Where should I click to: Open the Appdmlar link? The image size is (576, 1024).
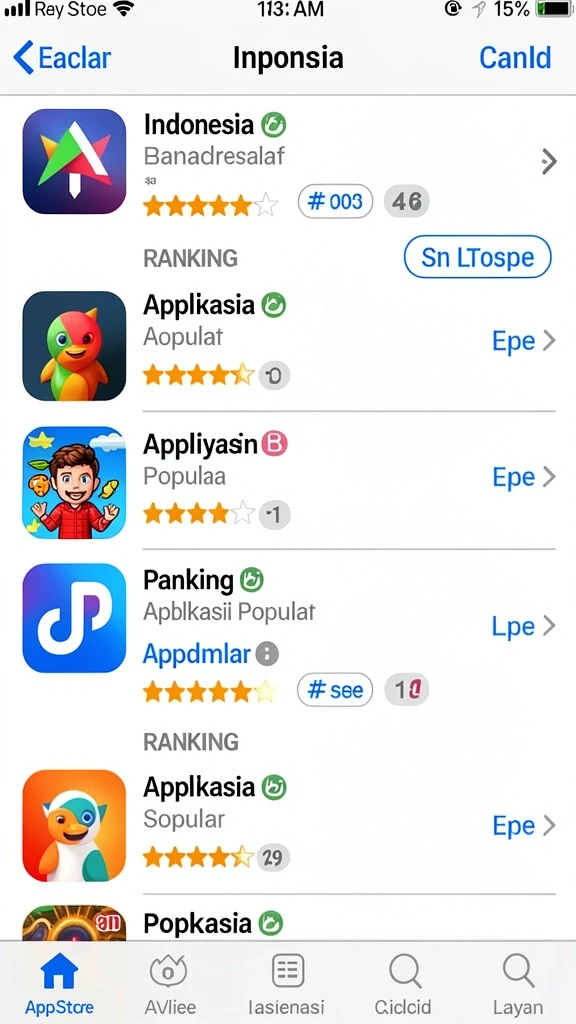tap(197, 654)
